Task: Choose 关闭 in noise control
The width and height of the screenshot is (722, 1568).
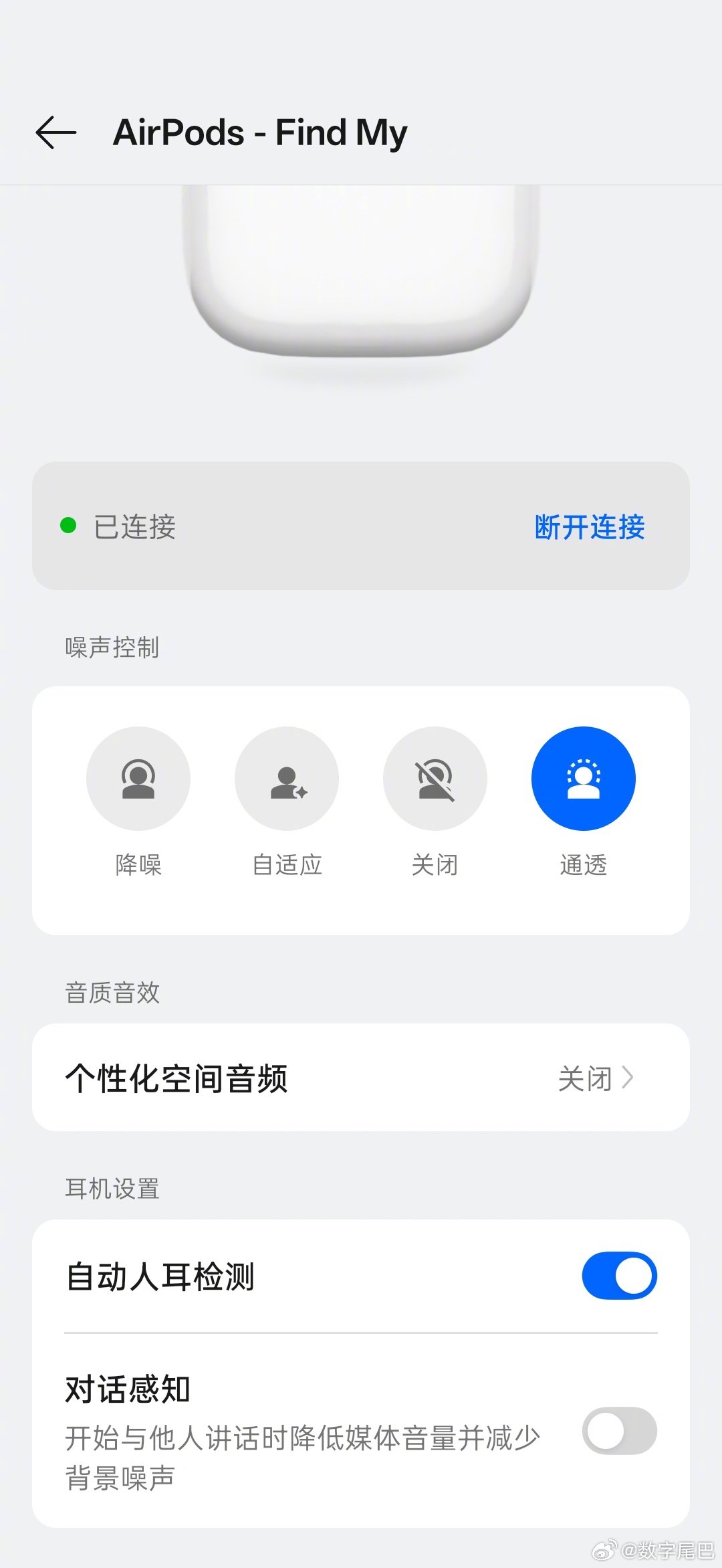Action: 435,779
